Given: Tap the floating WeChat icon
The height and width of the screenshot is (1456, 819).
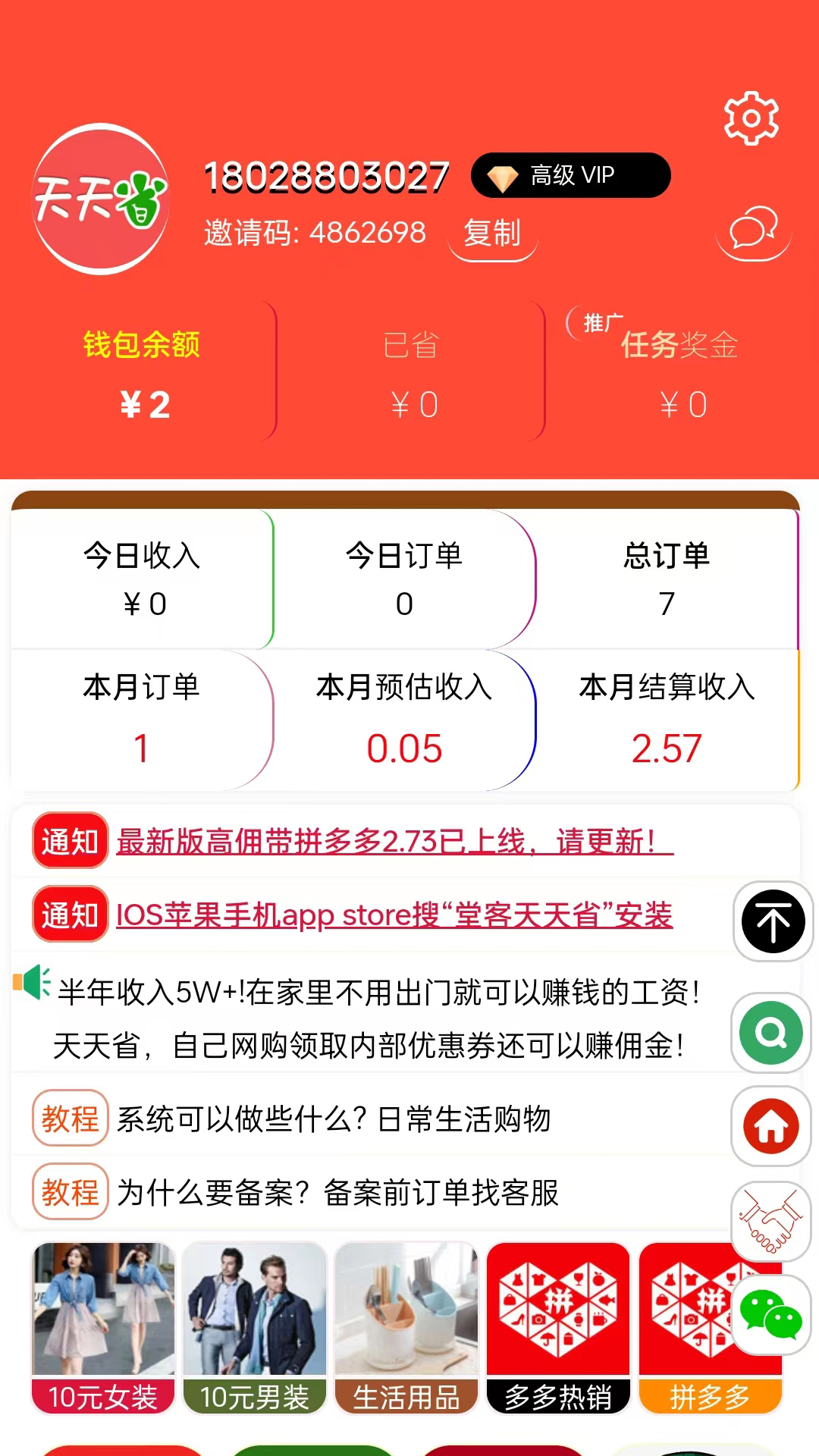Looking at the screenshot, I should 771,1316.
